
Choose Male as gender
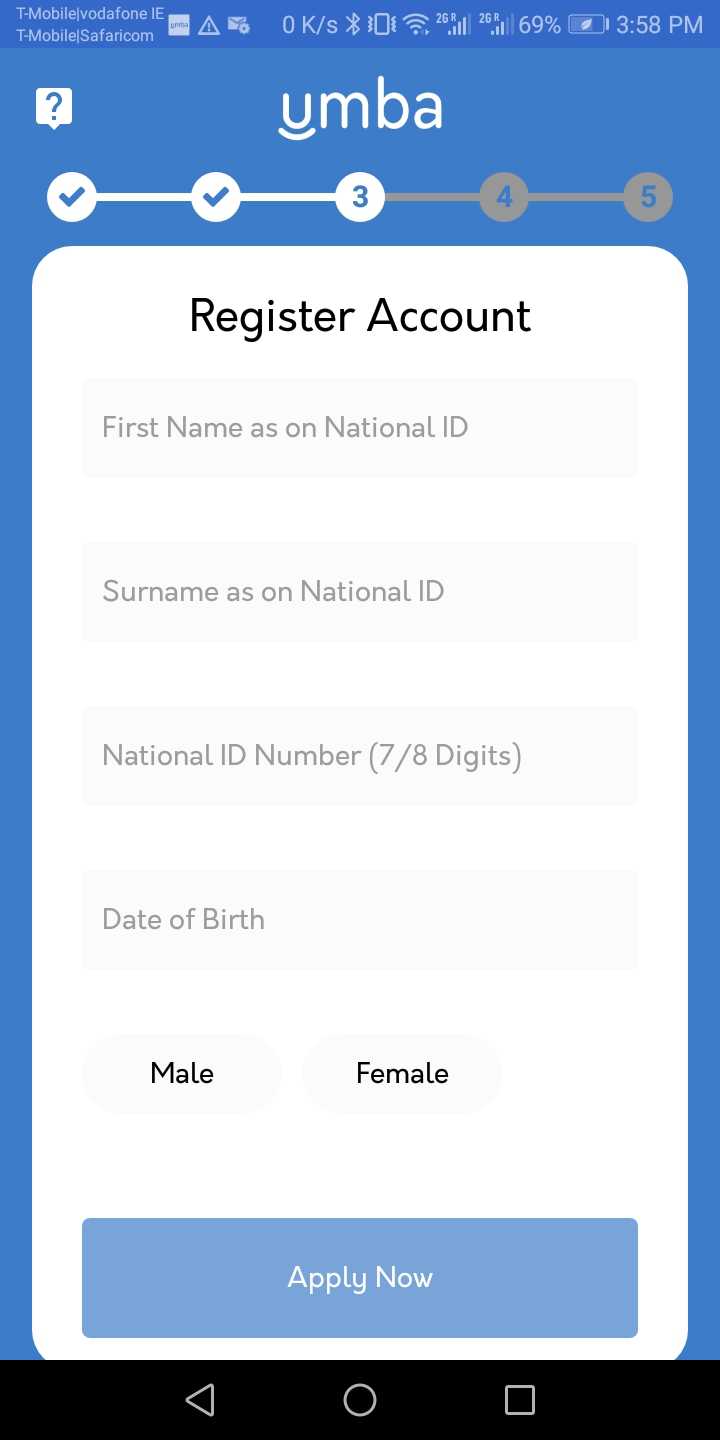click(x=182, y=1074)
